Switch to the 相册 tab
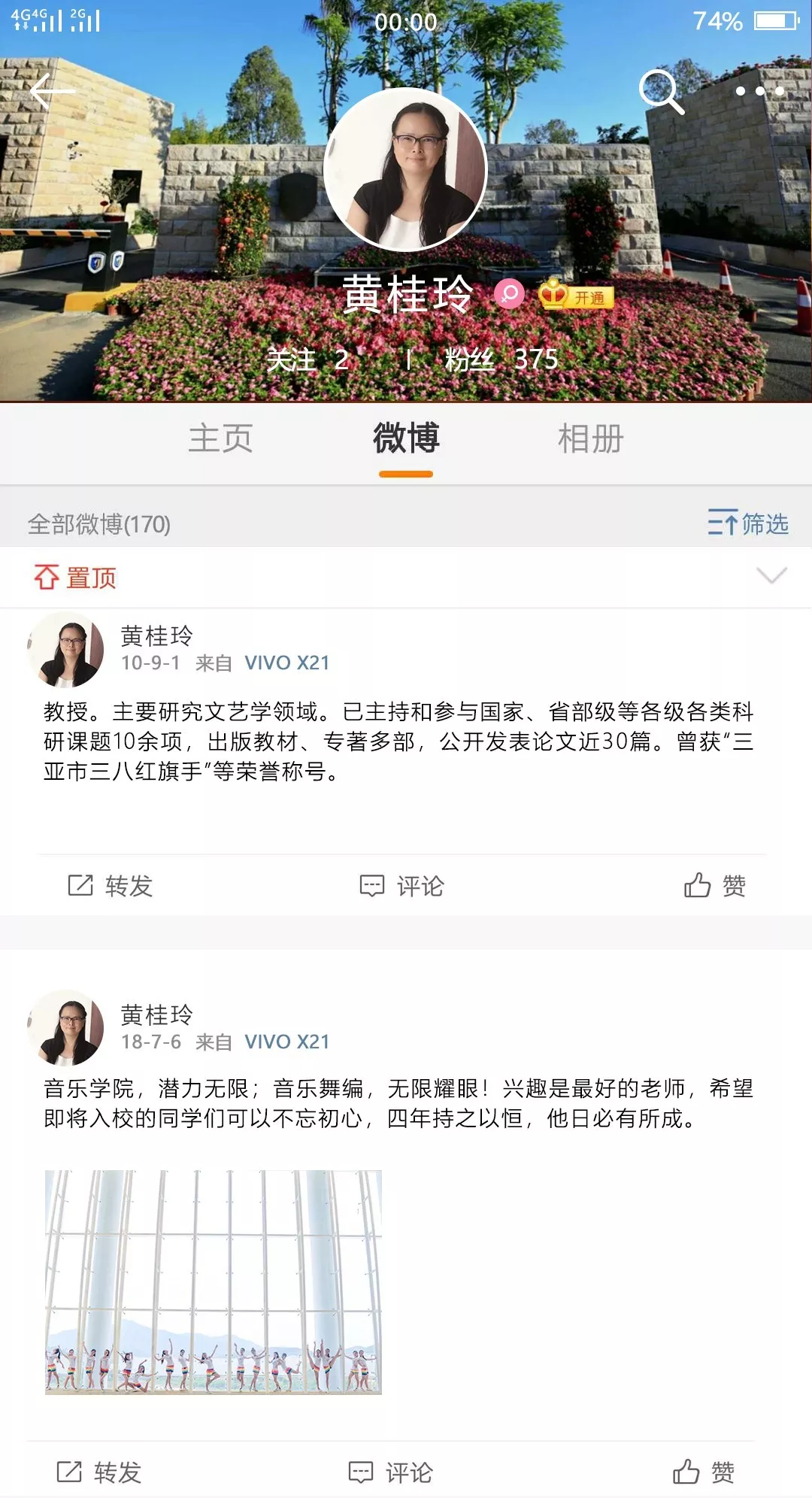Viewport: 812px width, 1498px height. coord(591,438)
